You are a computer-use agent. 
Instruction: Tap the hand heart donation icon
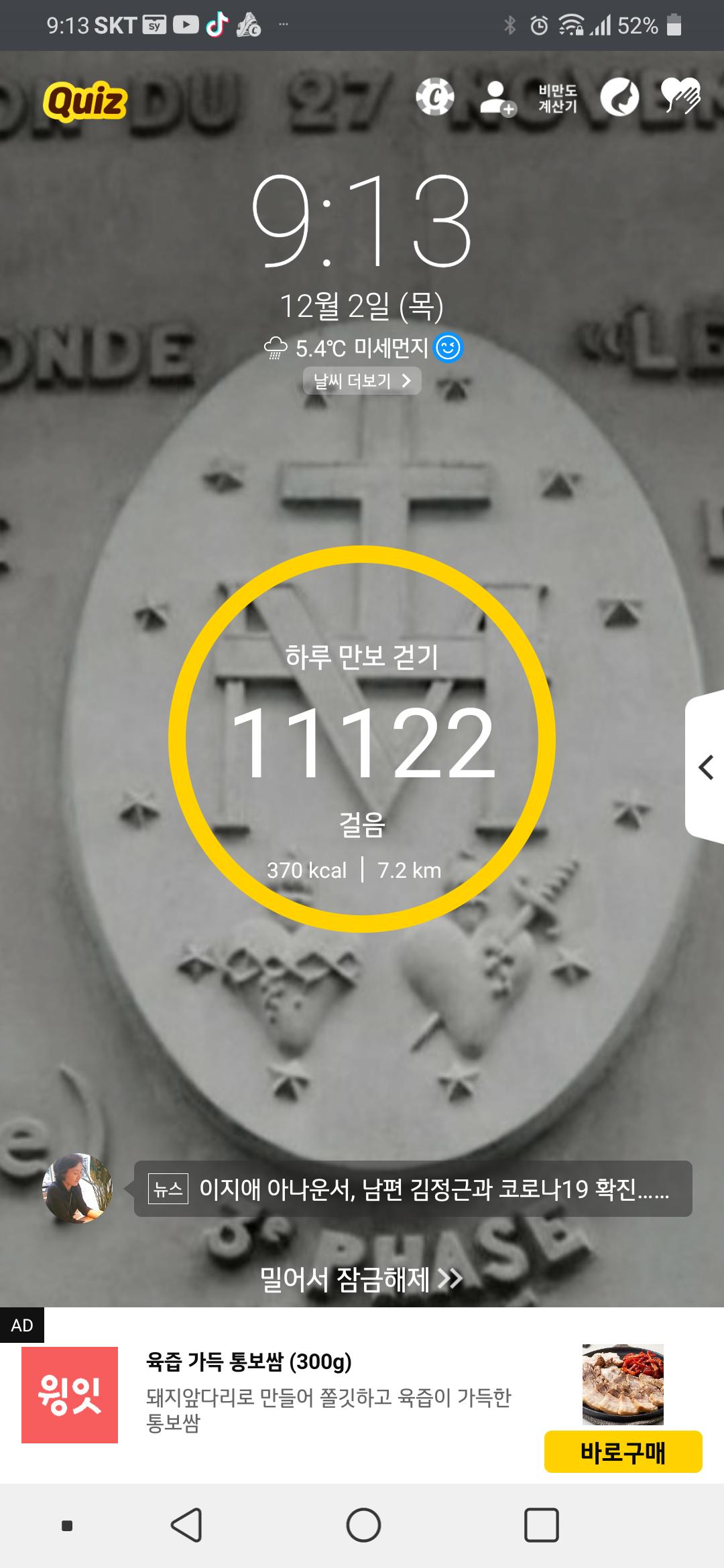(x=680, y=96)
